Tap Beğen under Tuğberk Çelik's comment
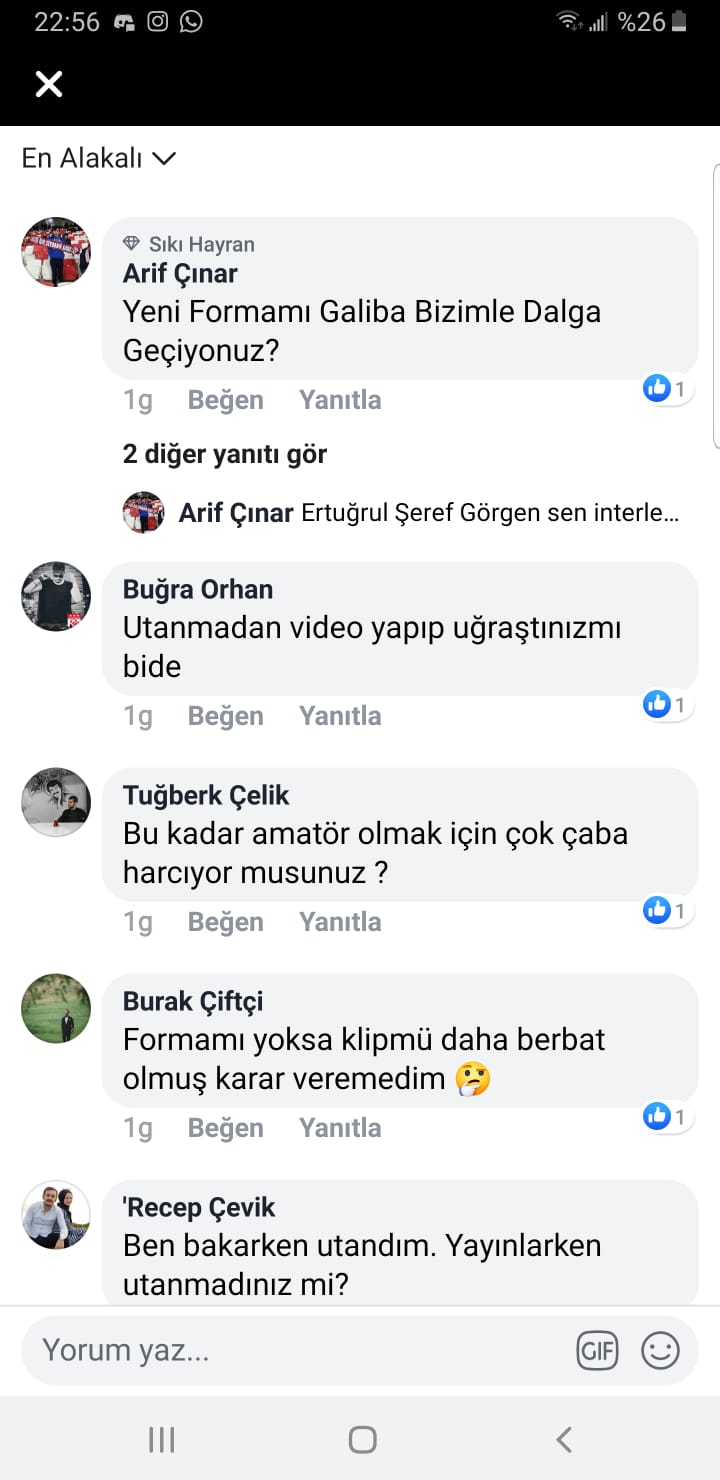The image size is (720, 1480). (x=225, y=922)
